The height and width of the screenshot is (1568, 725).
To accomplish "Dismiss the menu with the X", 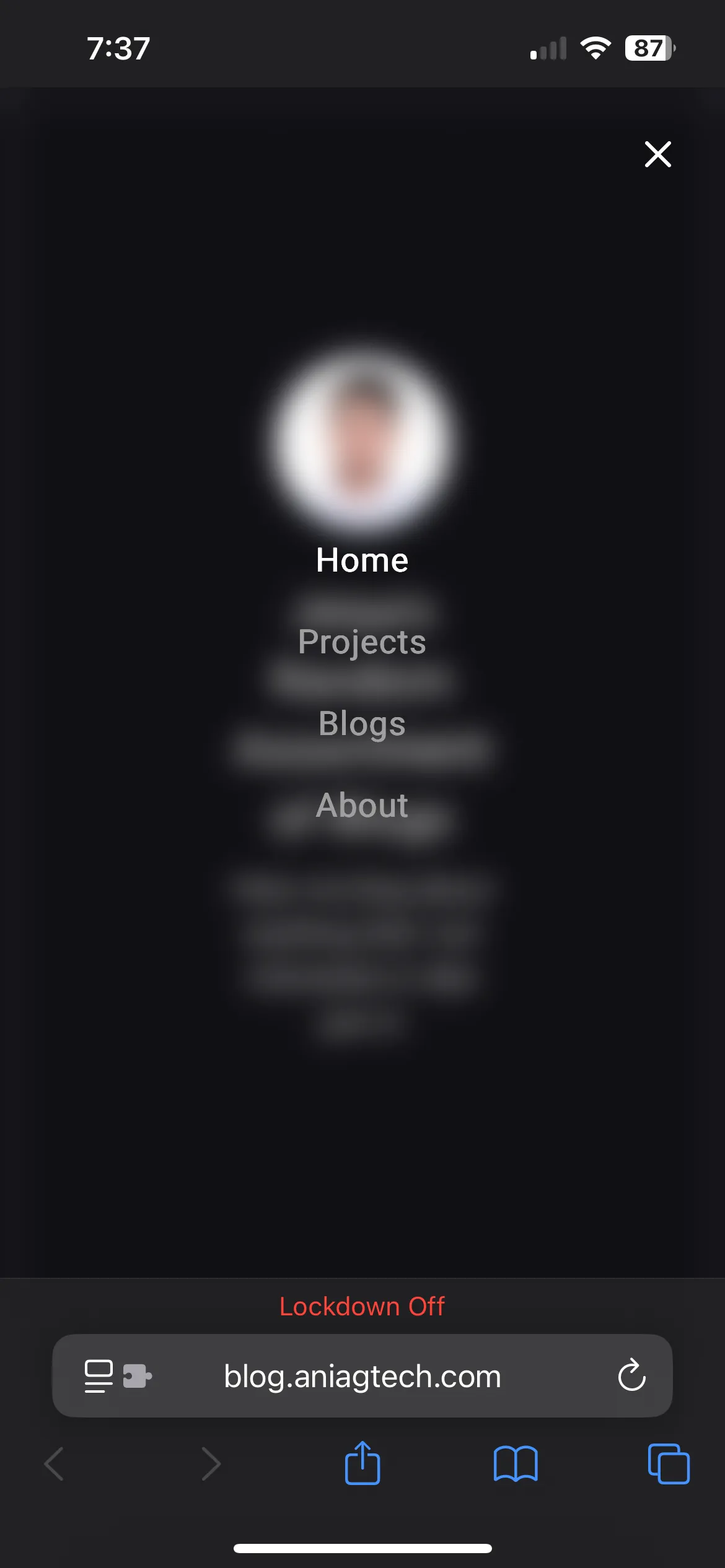I will [657, 154].
